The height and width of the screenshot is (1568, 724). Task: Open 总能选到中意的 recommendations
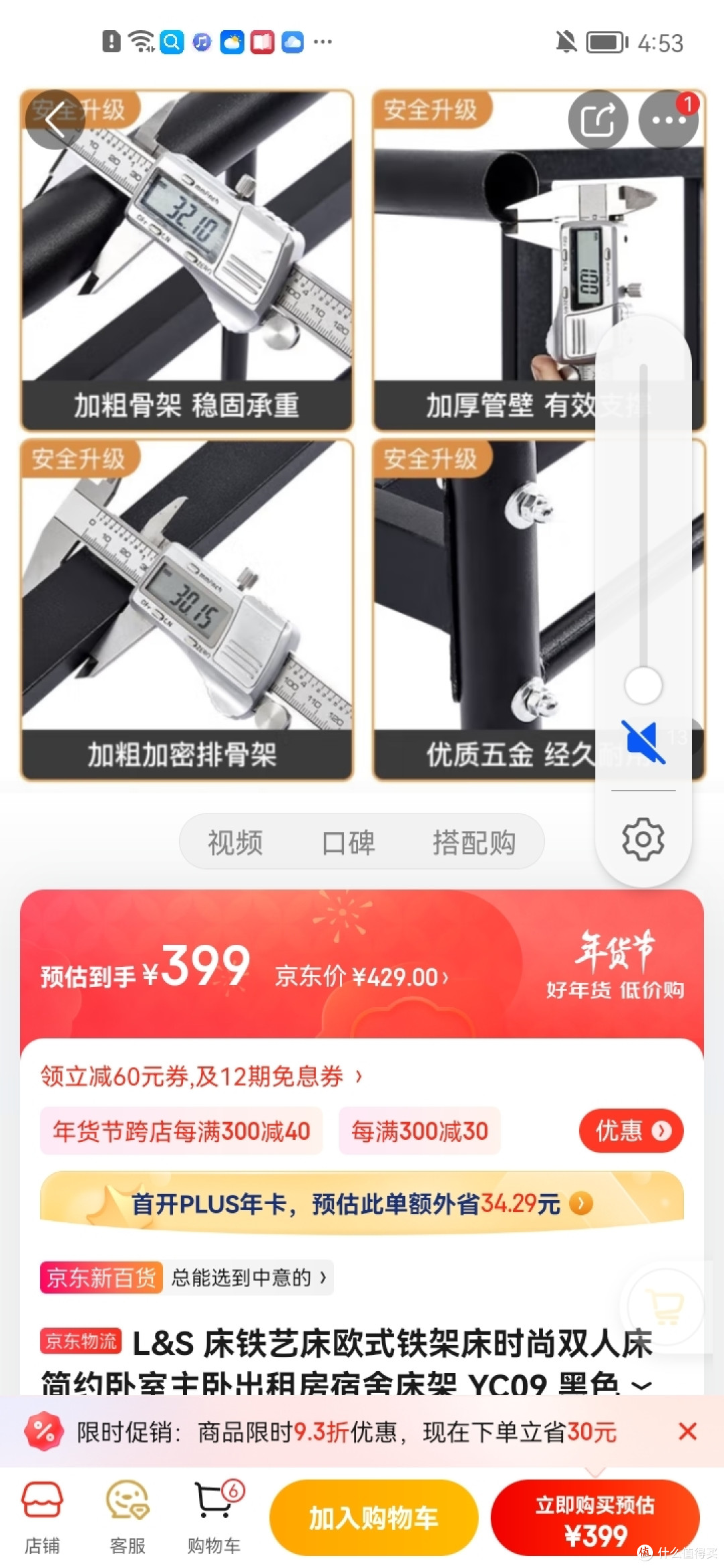[247, 1277]
